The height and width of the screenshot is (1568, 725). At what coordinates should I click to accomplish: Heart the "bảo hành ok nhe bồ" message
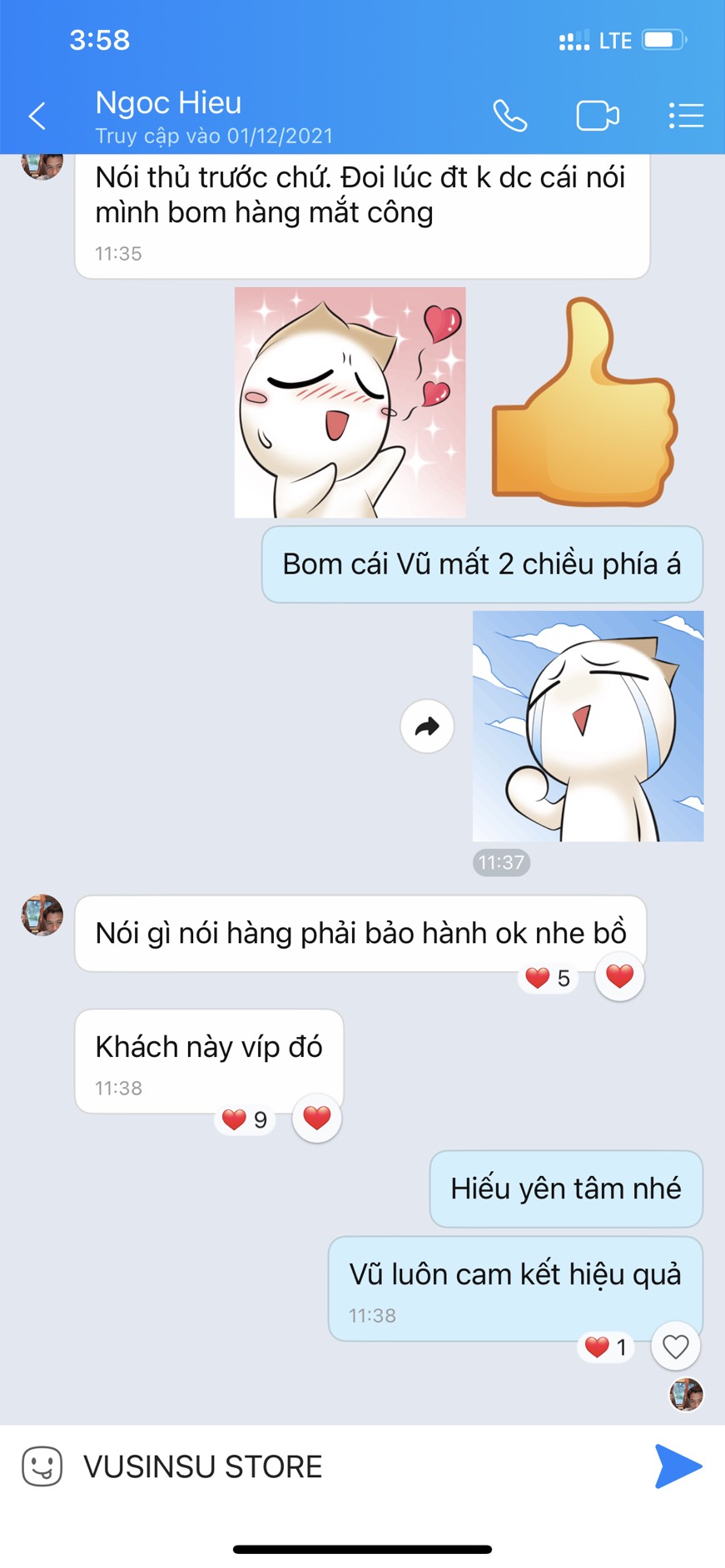tap(619, 976)
